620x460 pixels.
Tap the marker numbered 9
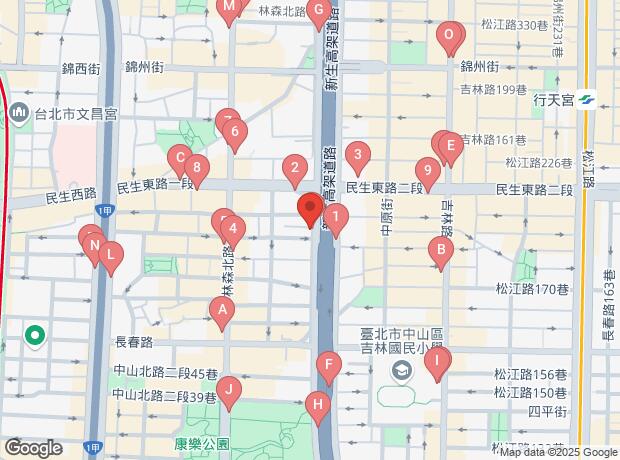click(428, 171)
